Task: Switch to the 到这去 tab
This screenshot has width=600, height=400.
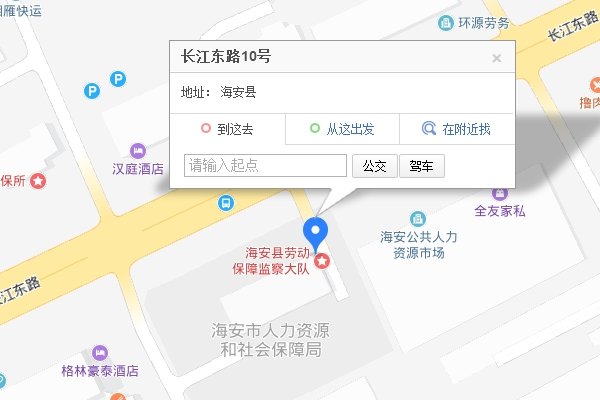Action: tap(227, 129)
